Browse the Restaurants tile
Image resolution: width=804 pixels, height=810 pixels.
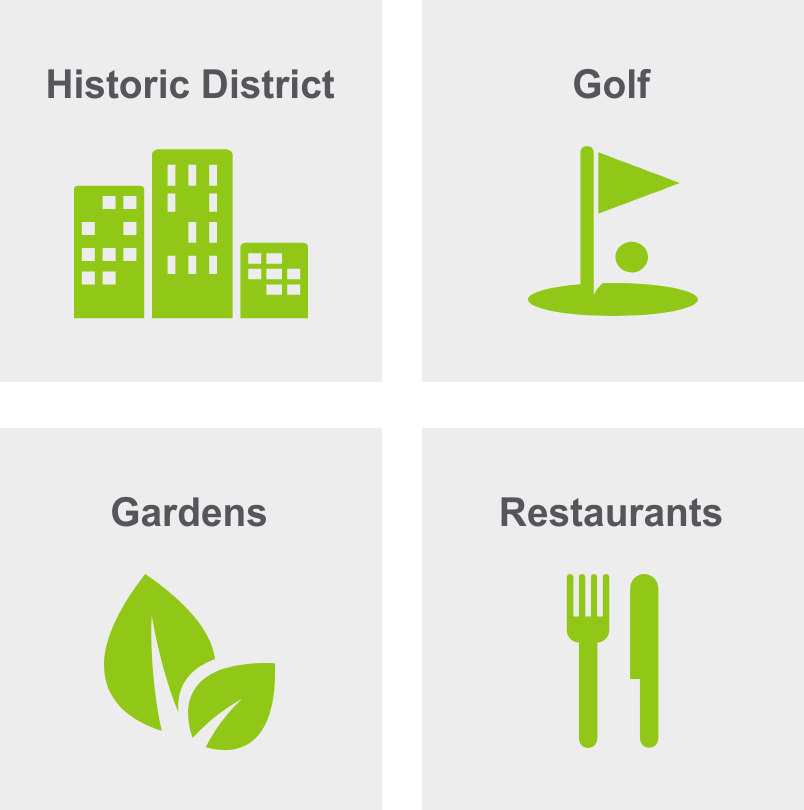point(612,620)
